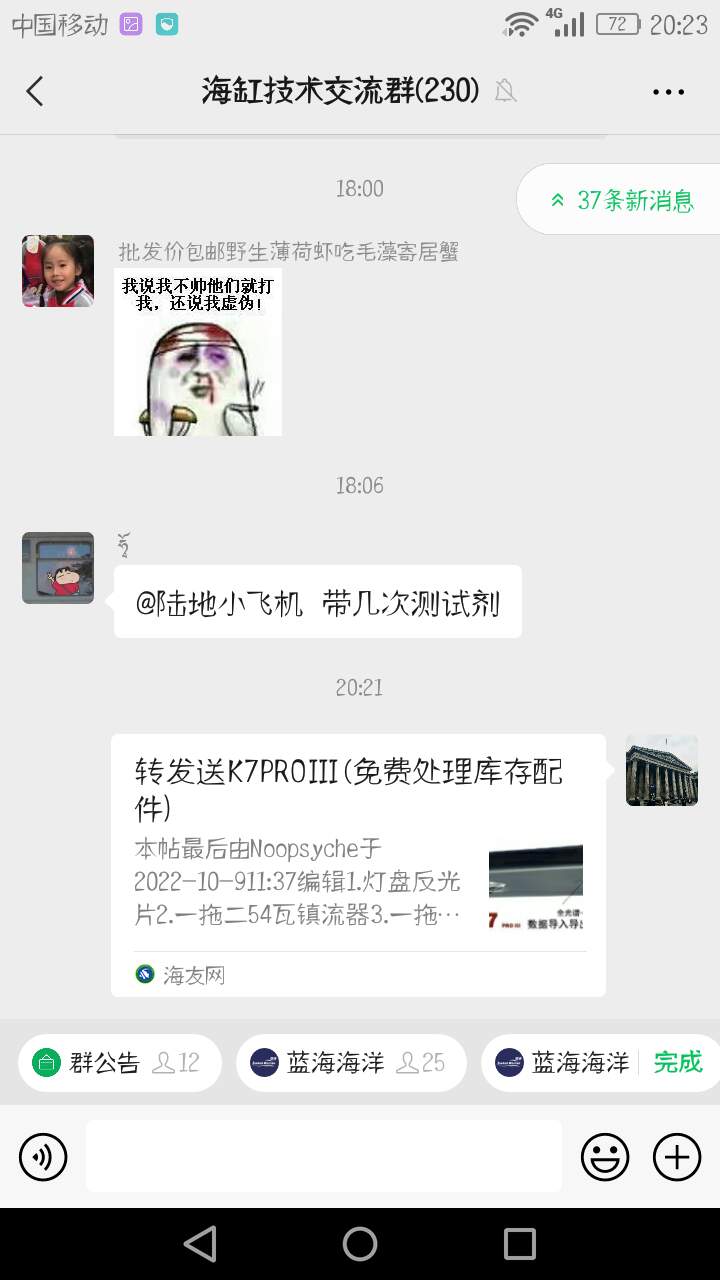720x1280 pixels.
Task: Open the three-dot chat info menu
Action: click(x=668, y=91)
